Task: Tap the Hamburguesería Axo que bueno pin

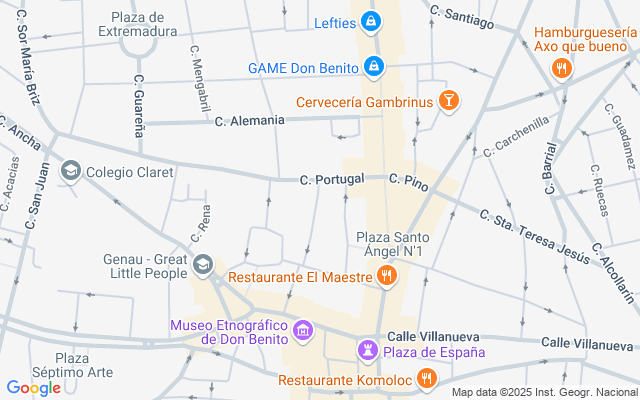Action: (x=563, y=68)
